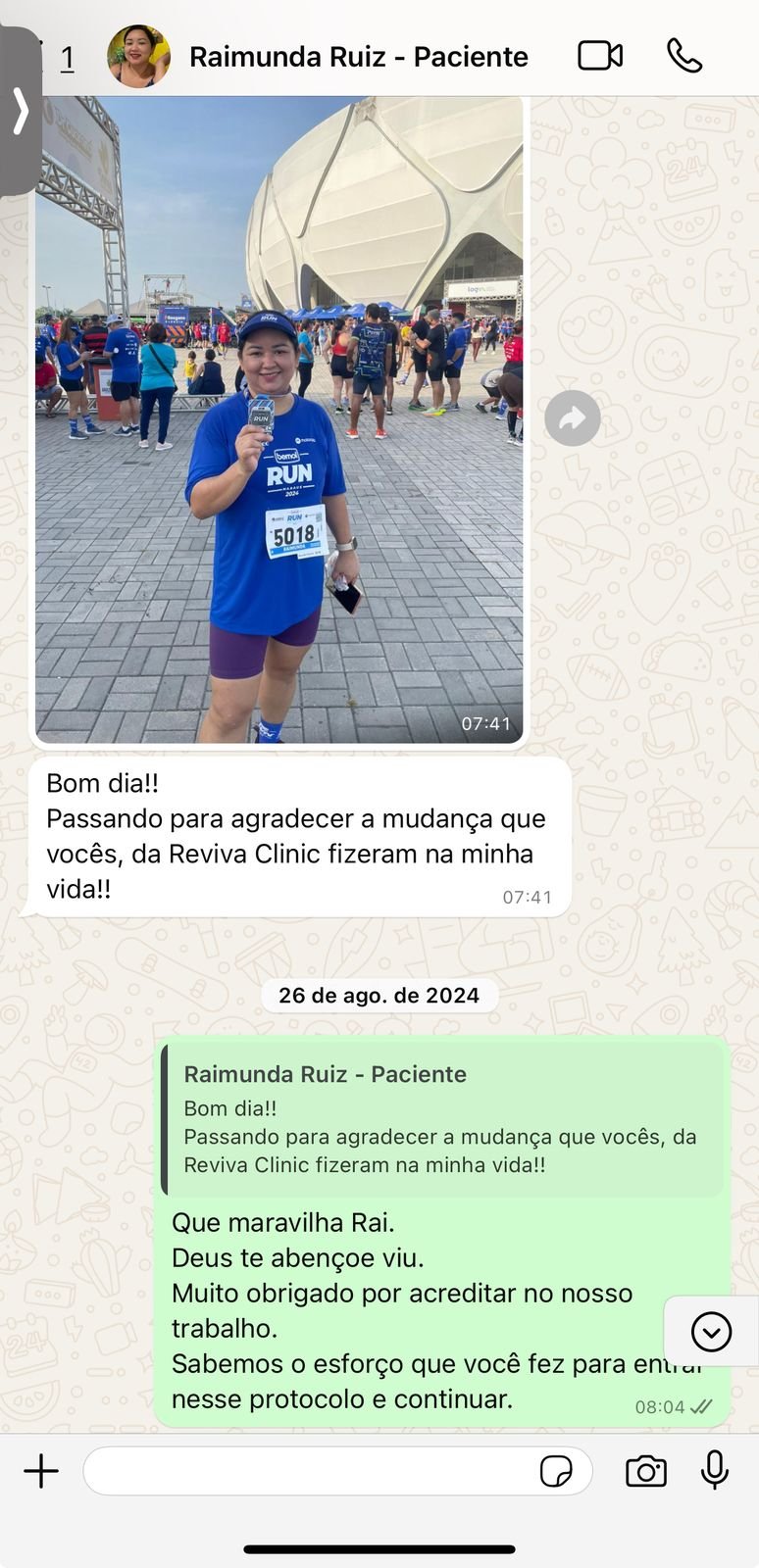Select the date chip 26 de ago. de 2024
Screen dimensions: 759x1568
(x=379, y=995)
